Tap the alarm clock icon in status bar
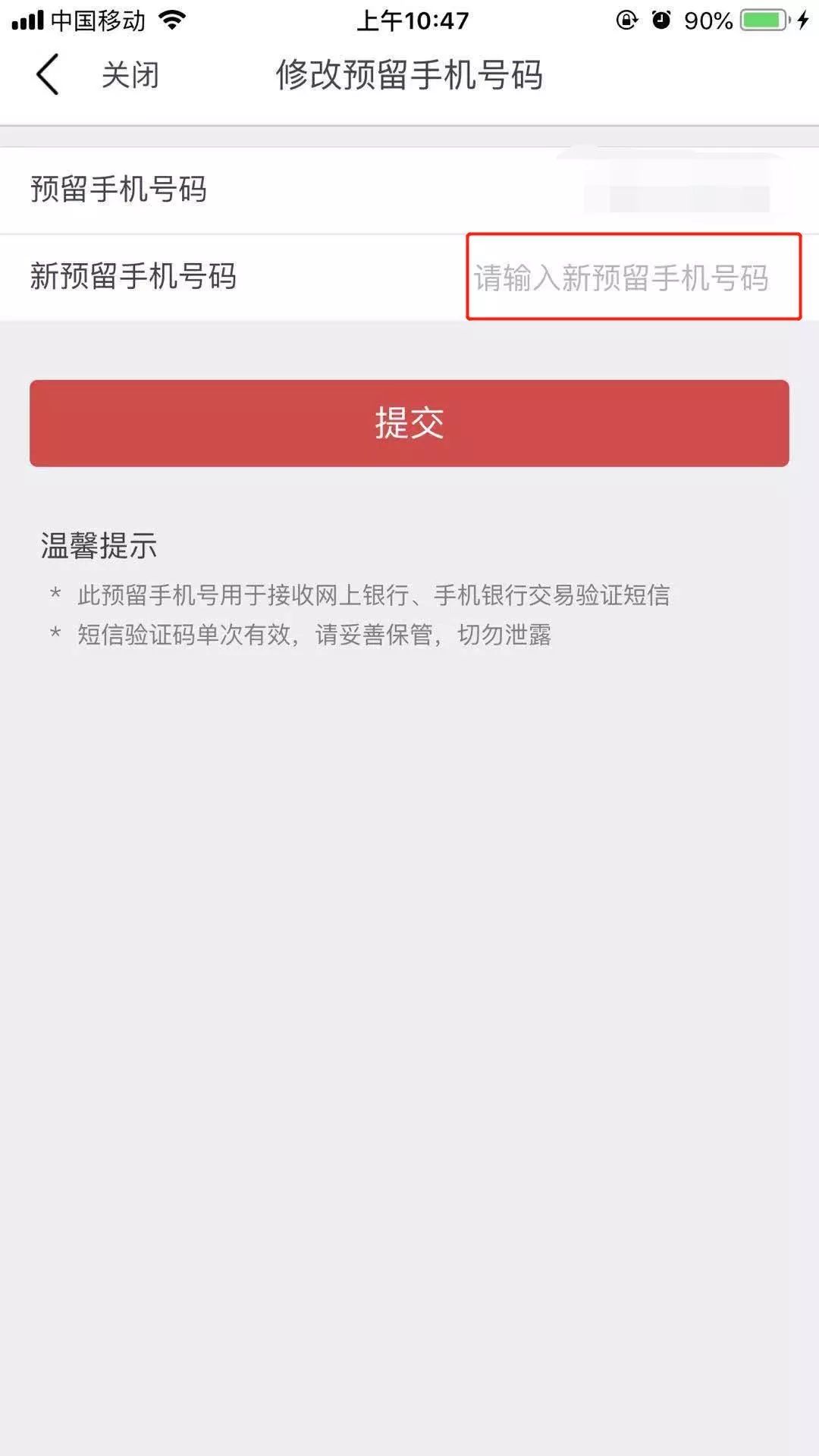 (661, 21)
